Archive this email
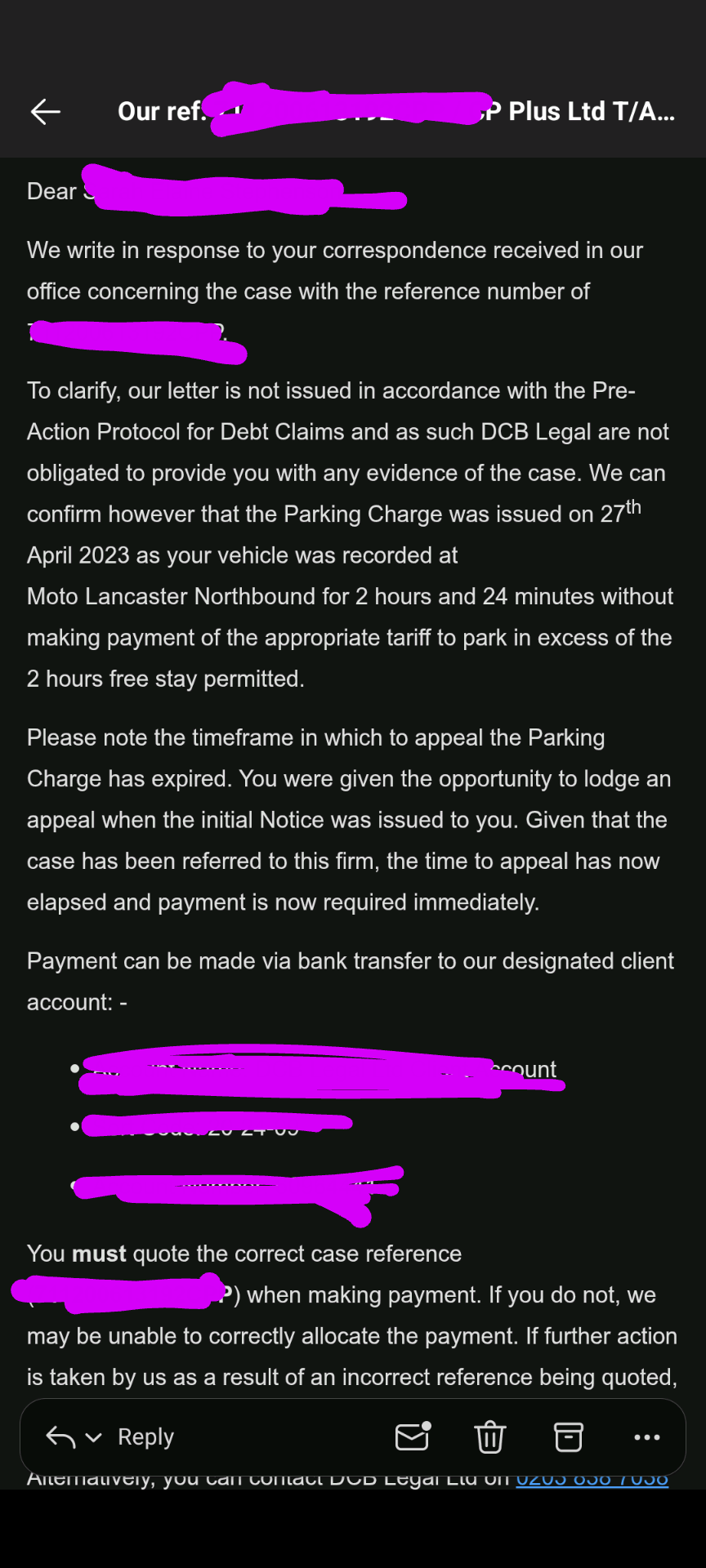The height and width of the screenshot is (1568, 706). (x=569, y=1437)
